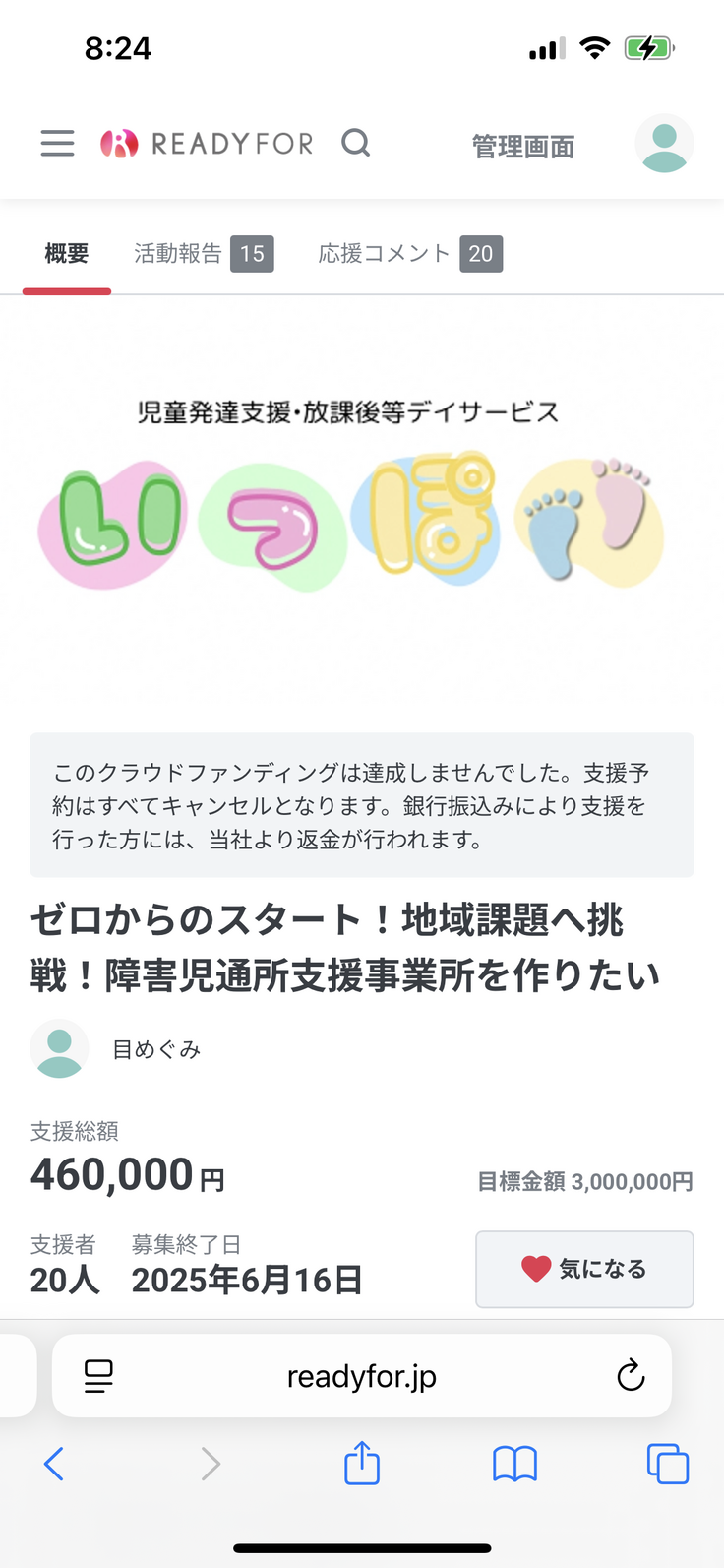Tap the readyfor.jp address bar
This screenshot has height=1568, width=724.
pyautogui.click(x=362, y=1376)
